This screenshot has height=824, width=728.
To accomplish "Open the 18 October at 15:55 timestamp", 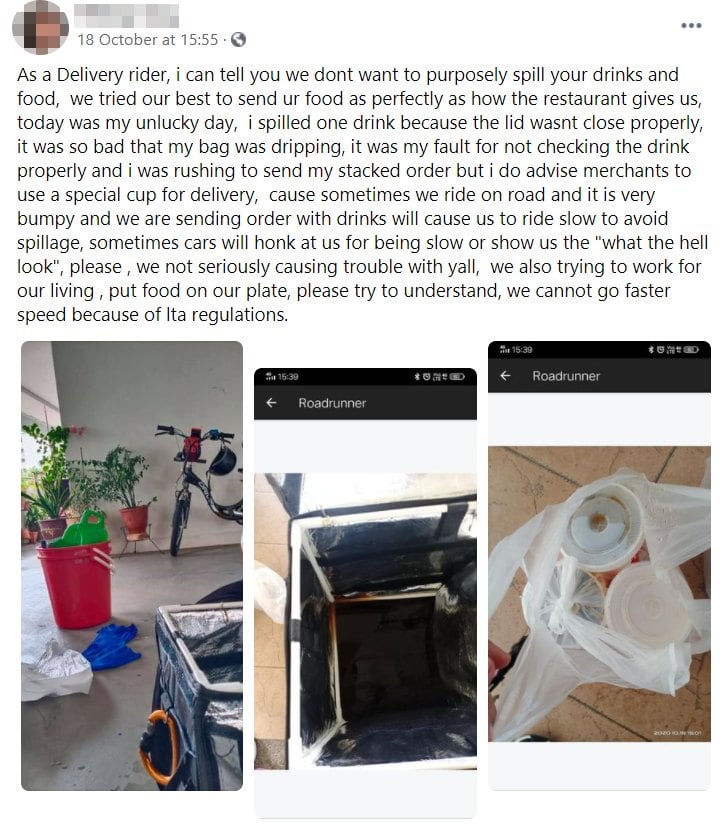I will 148,40.
